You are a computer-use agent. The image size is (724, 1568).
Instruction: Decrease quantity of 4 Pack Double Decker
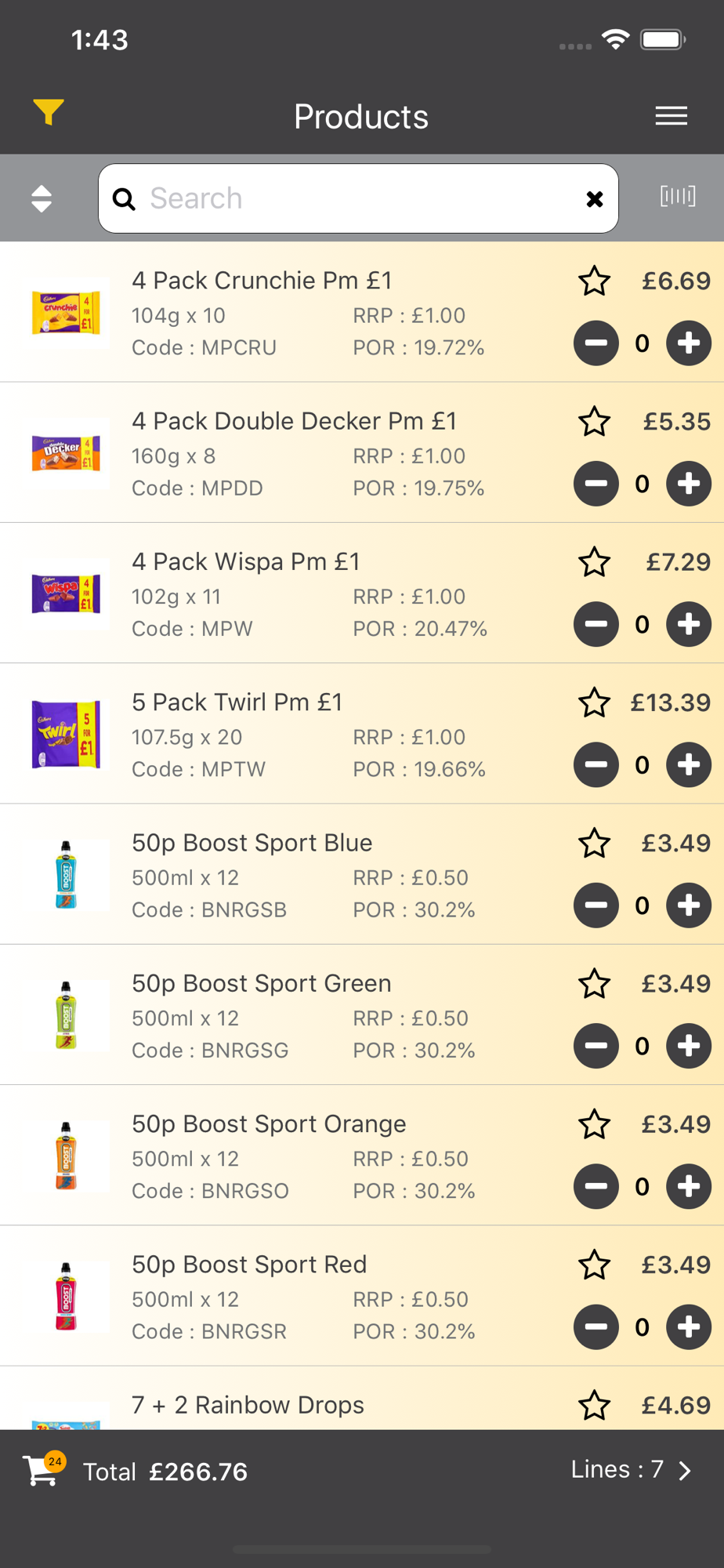pyautogui.click(x=596, y=484)
